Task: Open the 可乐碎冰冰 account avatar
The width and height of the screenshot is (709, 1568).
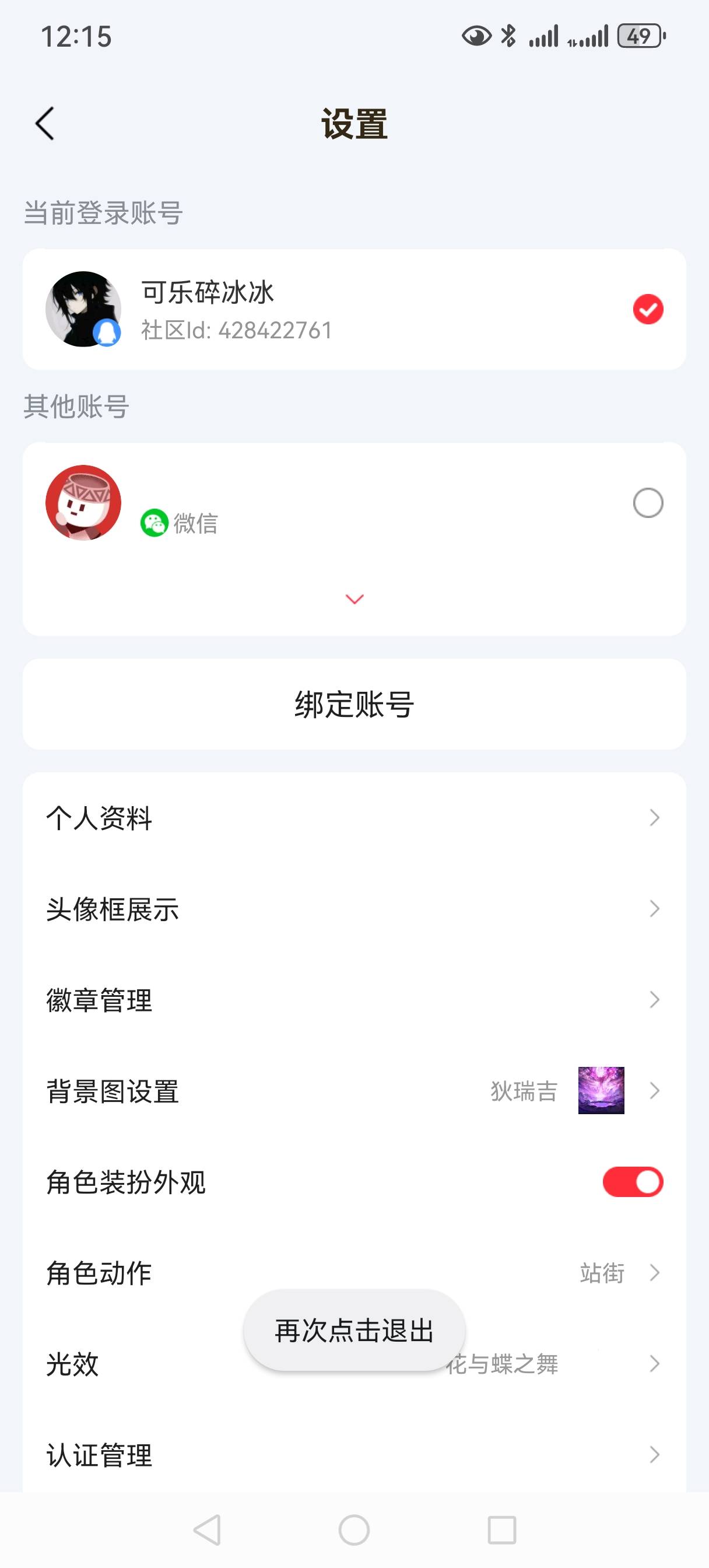Action: coord(84,309)
